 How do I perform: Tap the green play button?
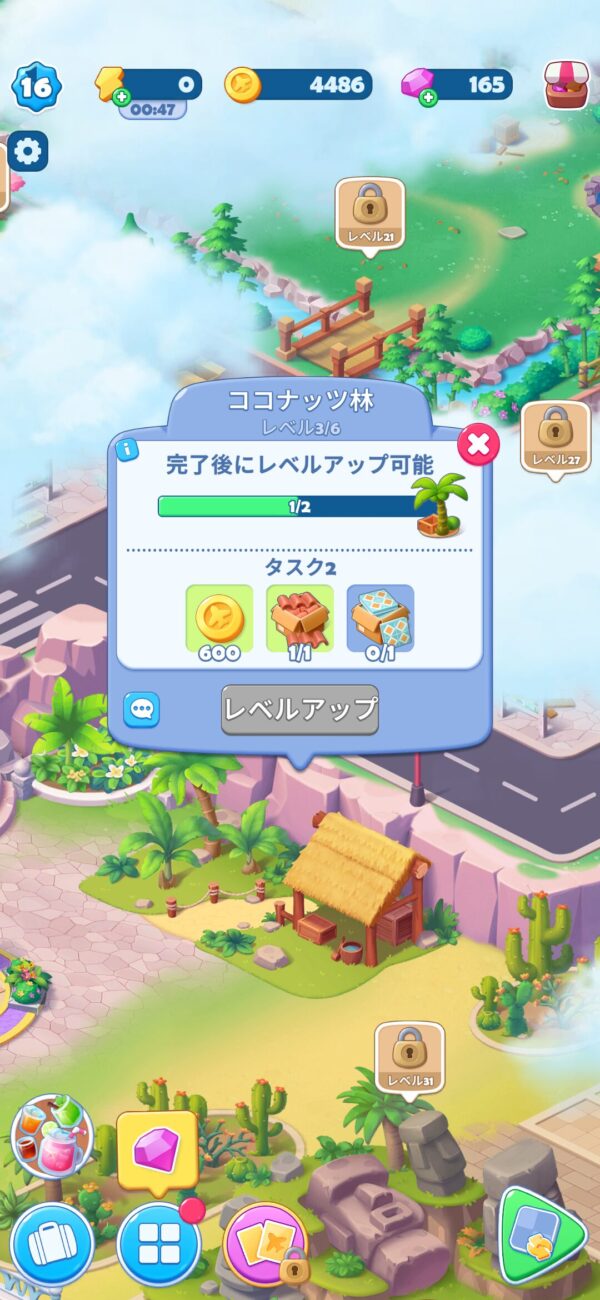pyautogui.click(x=538, y=1235)
